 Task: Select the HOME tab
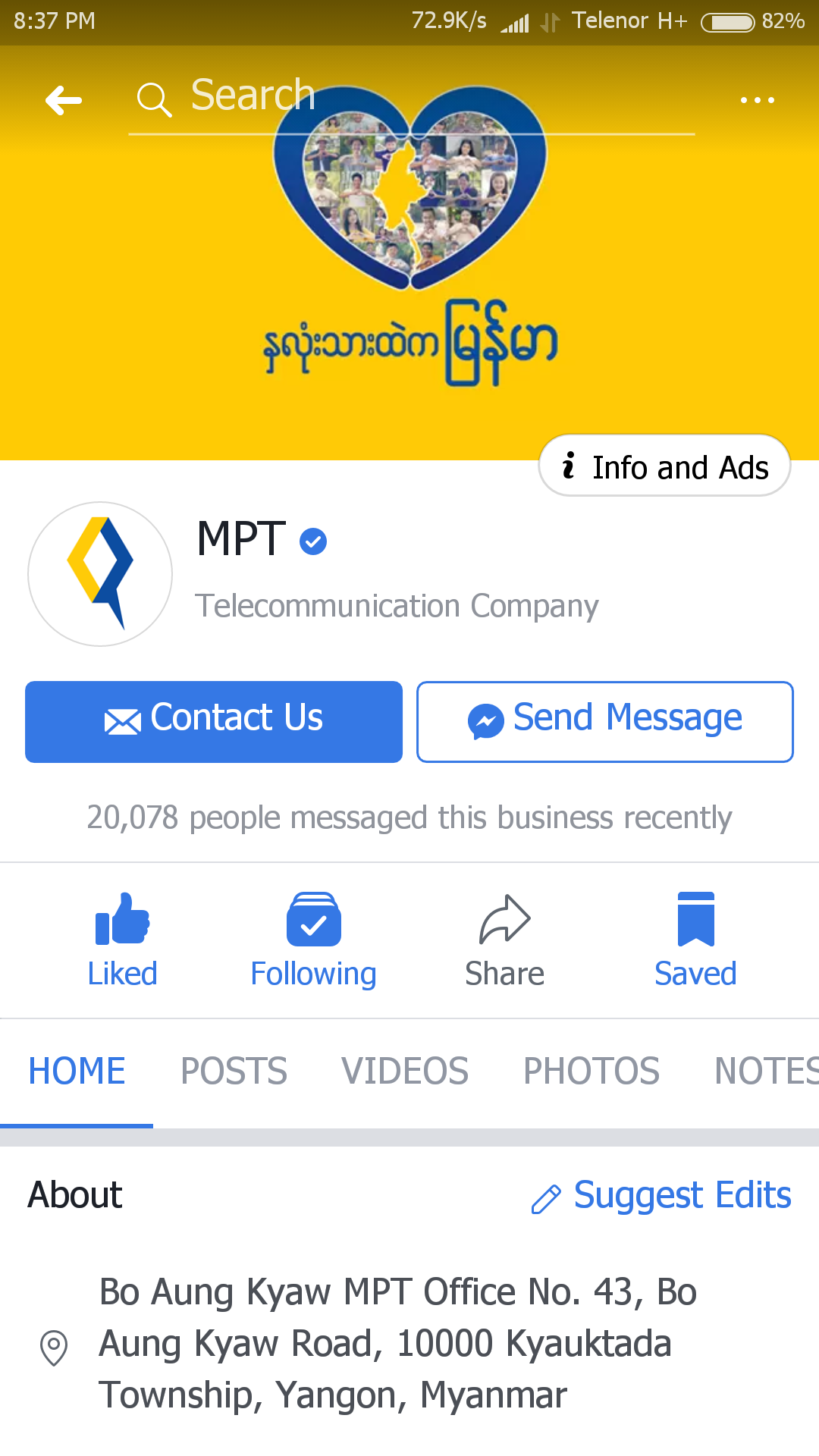[77, 1072]
